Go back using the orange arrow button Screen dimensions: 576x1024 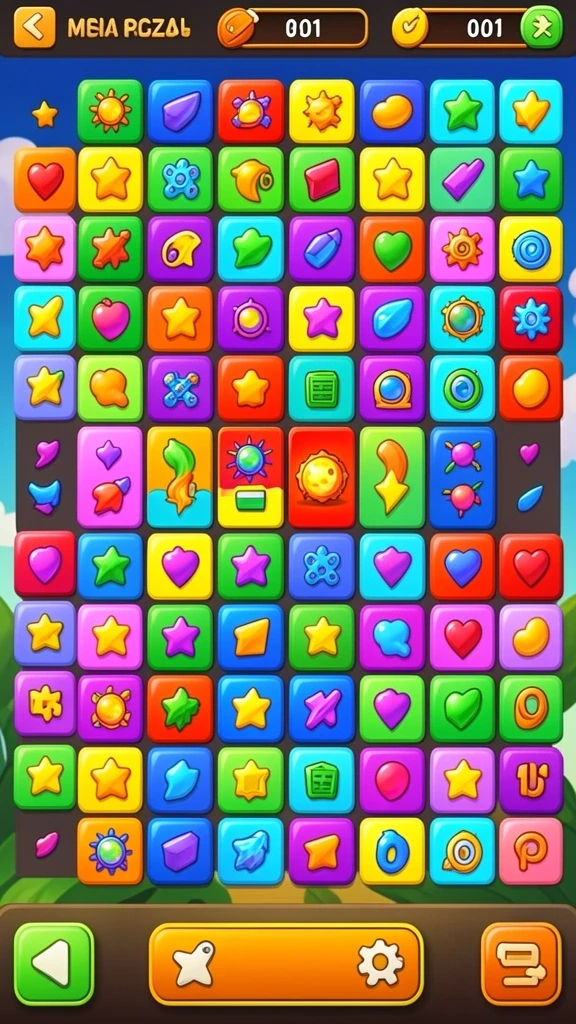[35, 27]
